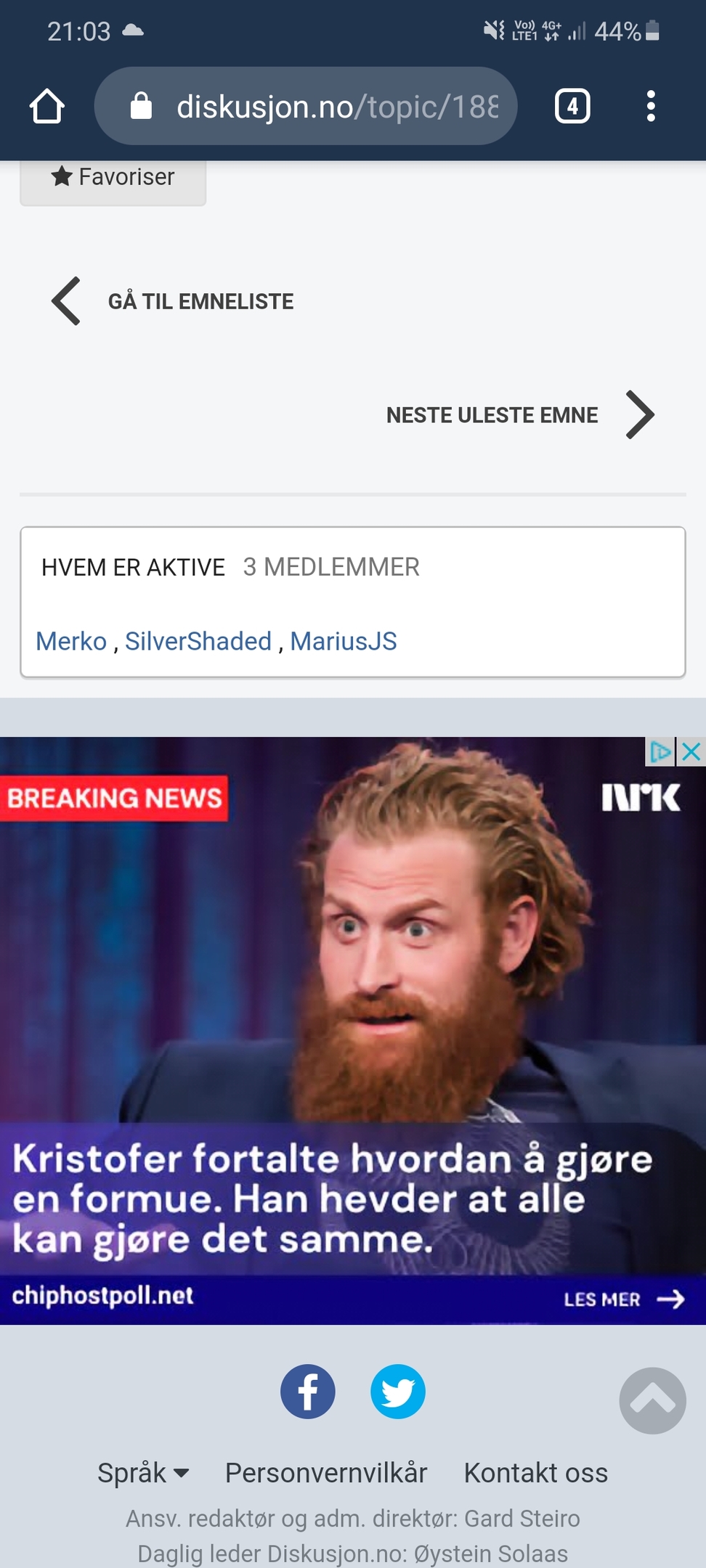Jump to Neste uleste emne
706x1568 pixels.
[521, 415]
